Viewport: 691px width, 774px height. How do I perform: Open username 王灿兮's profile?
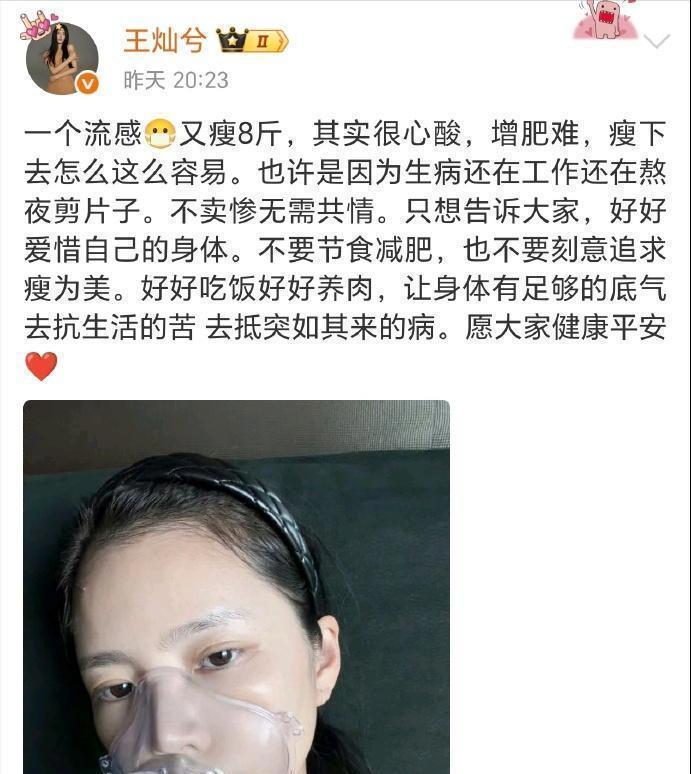click(165, 40)
